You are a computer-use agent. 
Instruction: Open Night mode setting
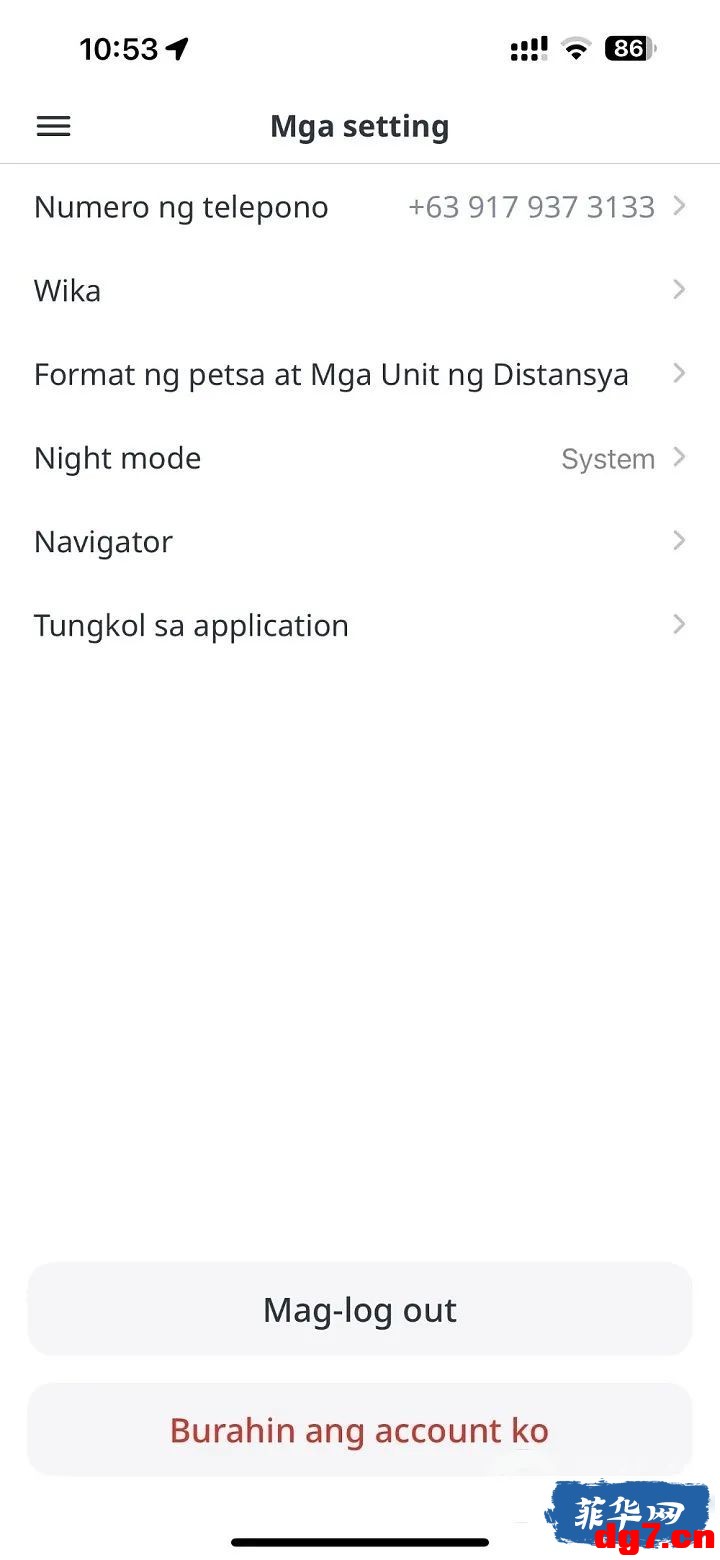[x=360, y=458]
